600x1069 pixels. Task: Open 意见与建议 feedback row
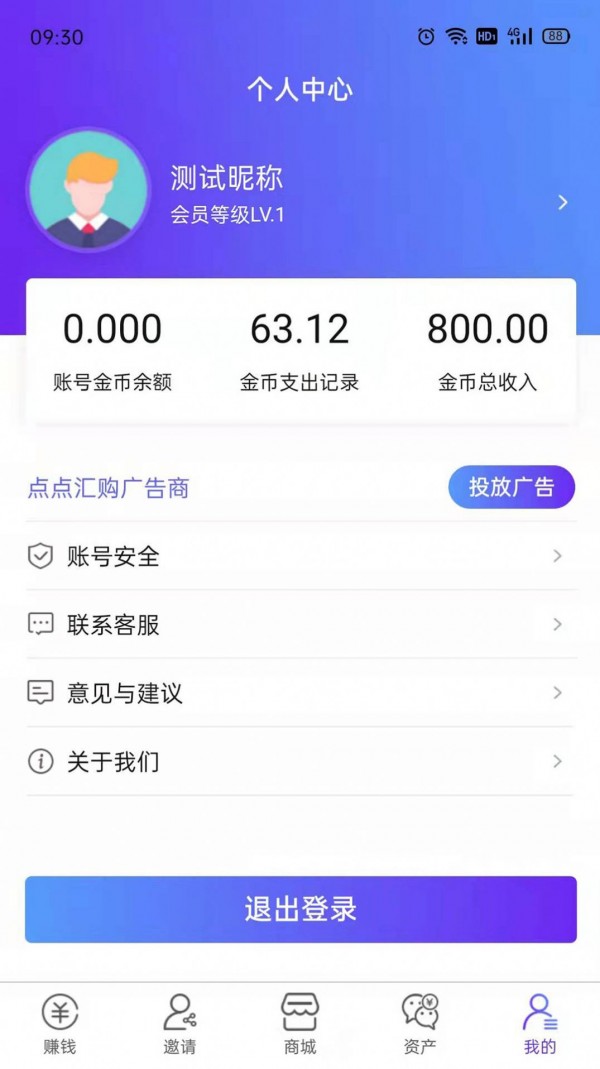pyautogui.click(x=300, y=693)
